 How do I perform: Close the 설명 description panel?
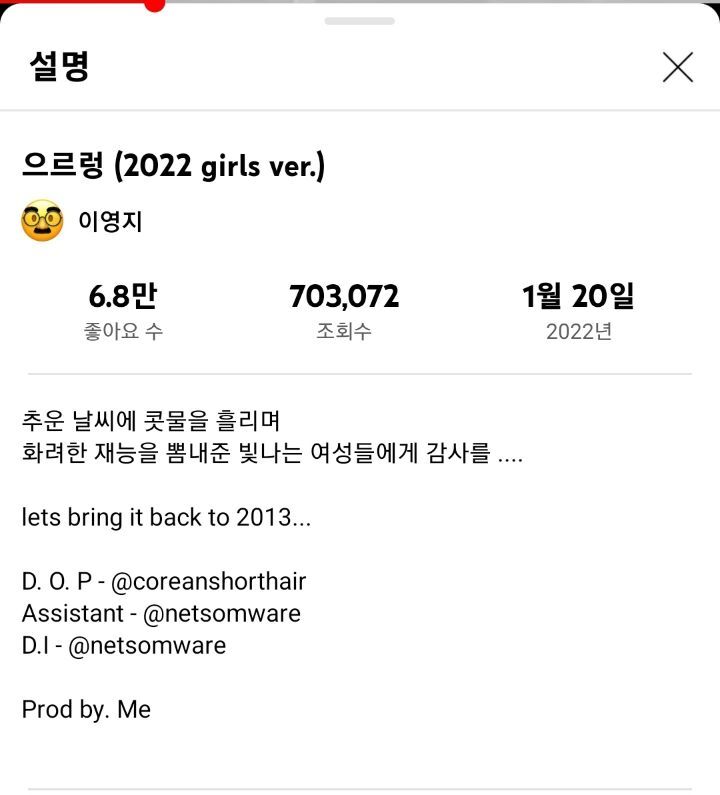[x=677, y=67]
